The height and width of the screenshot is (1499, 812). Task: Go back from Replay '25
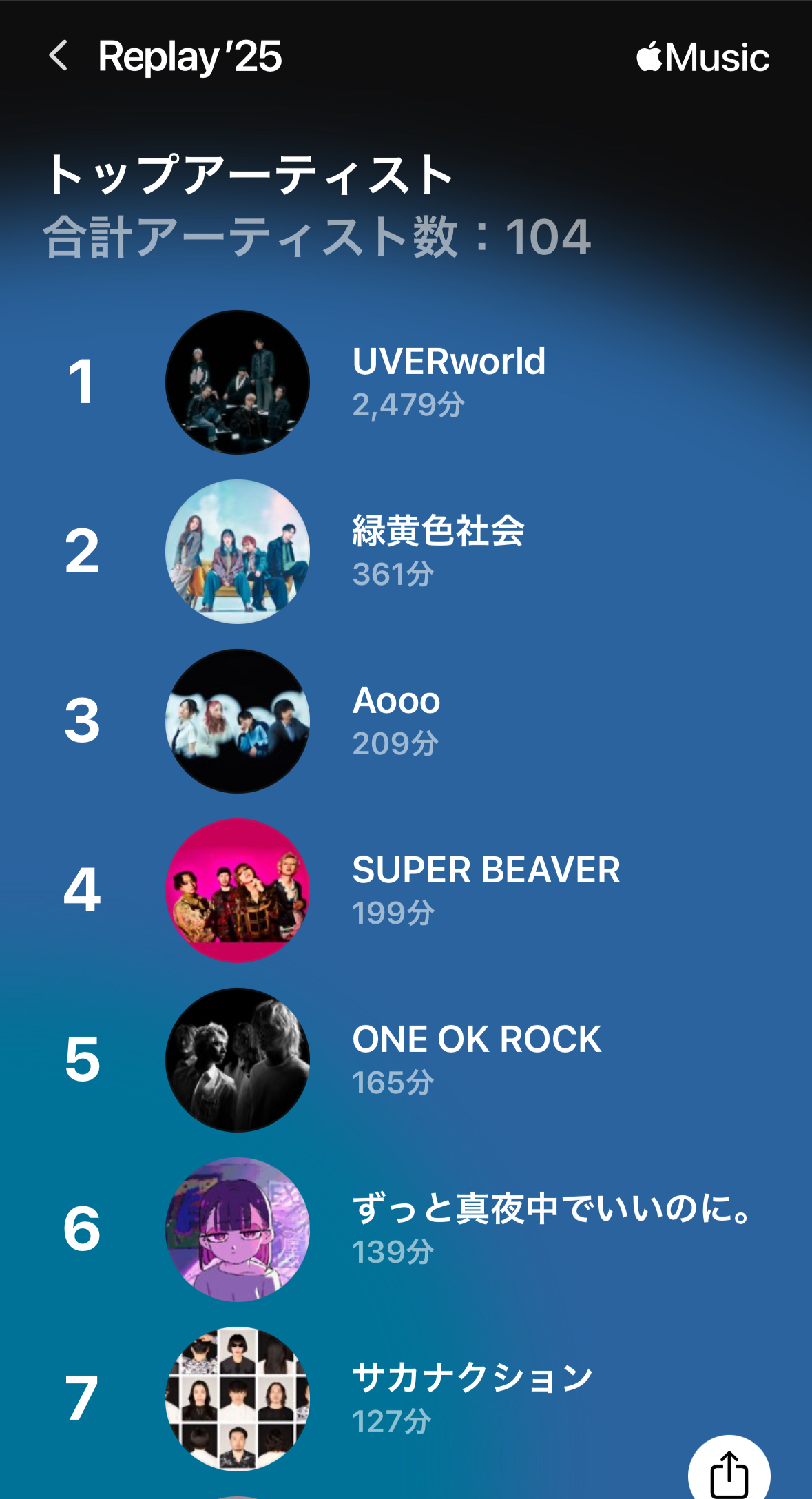[59, 56]
